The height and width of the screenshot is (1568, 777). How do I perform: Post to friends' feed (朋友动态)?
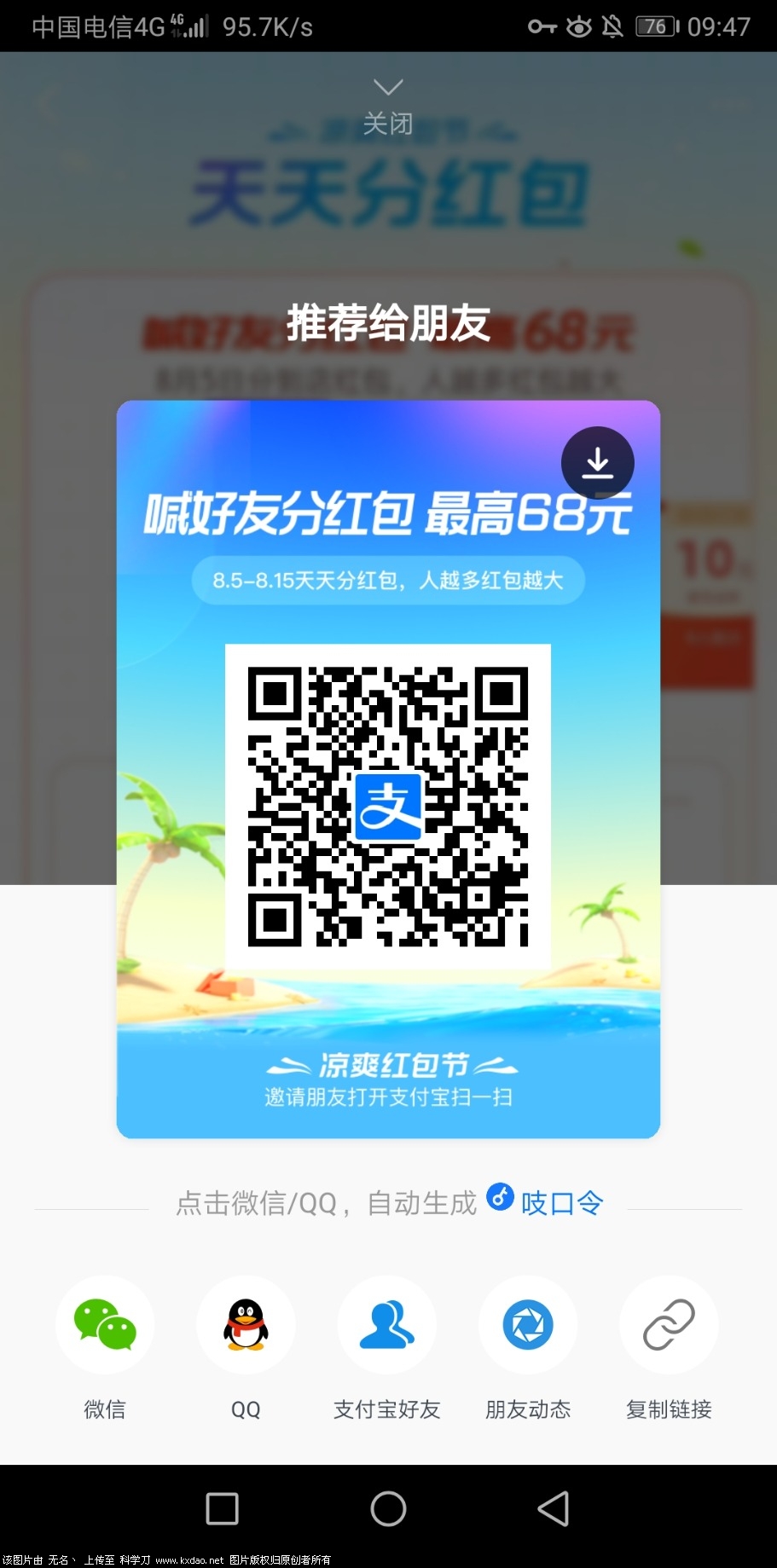point(528,1325)
